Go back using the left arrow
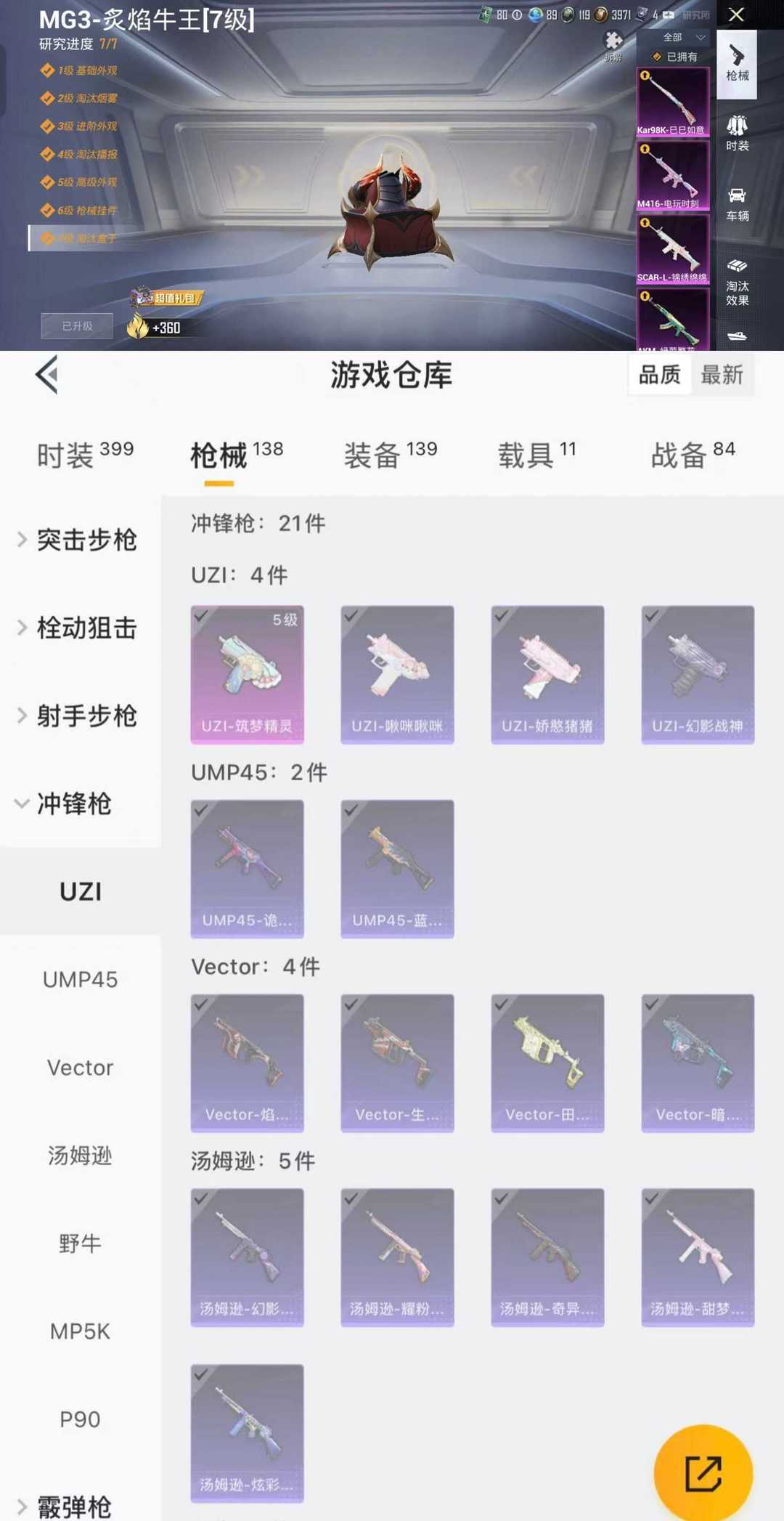 (x=47, y=375)
